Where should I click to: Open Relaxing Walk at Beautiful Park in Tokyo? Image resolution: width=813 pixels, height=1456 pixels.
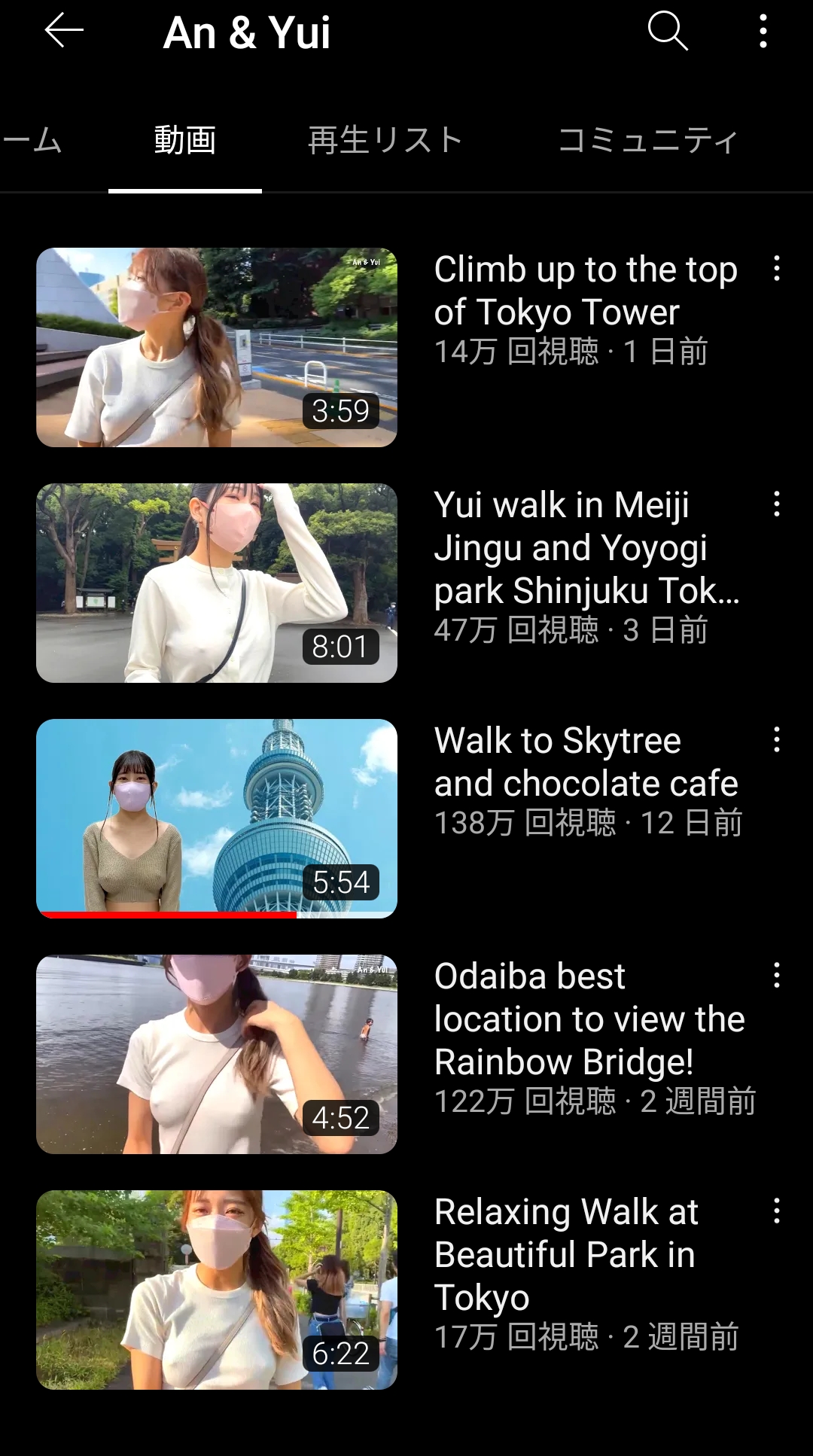coord(217,1290)
